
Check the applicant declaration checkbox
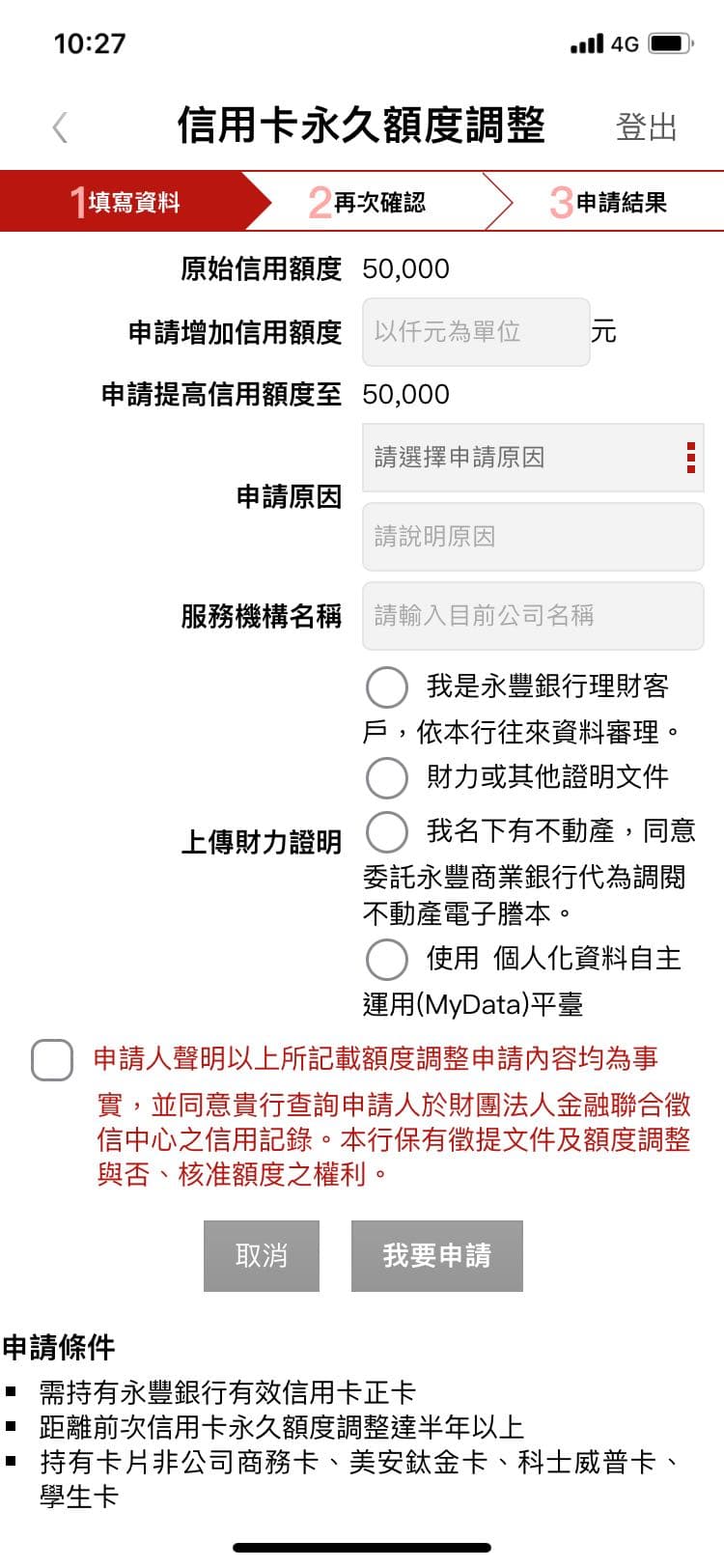[x=51, y=1060]
